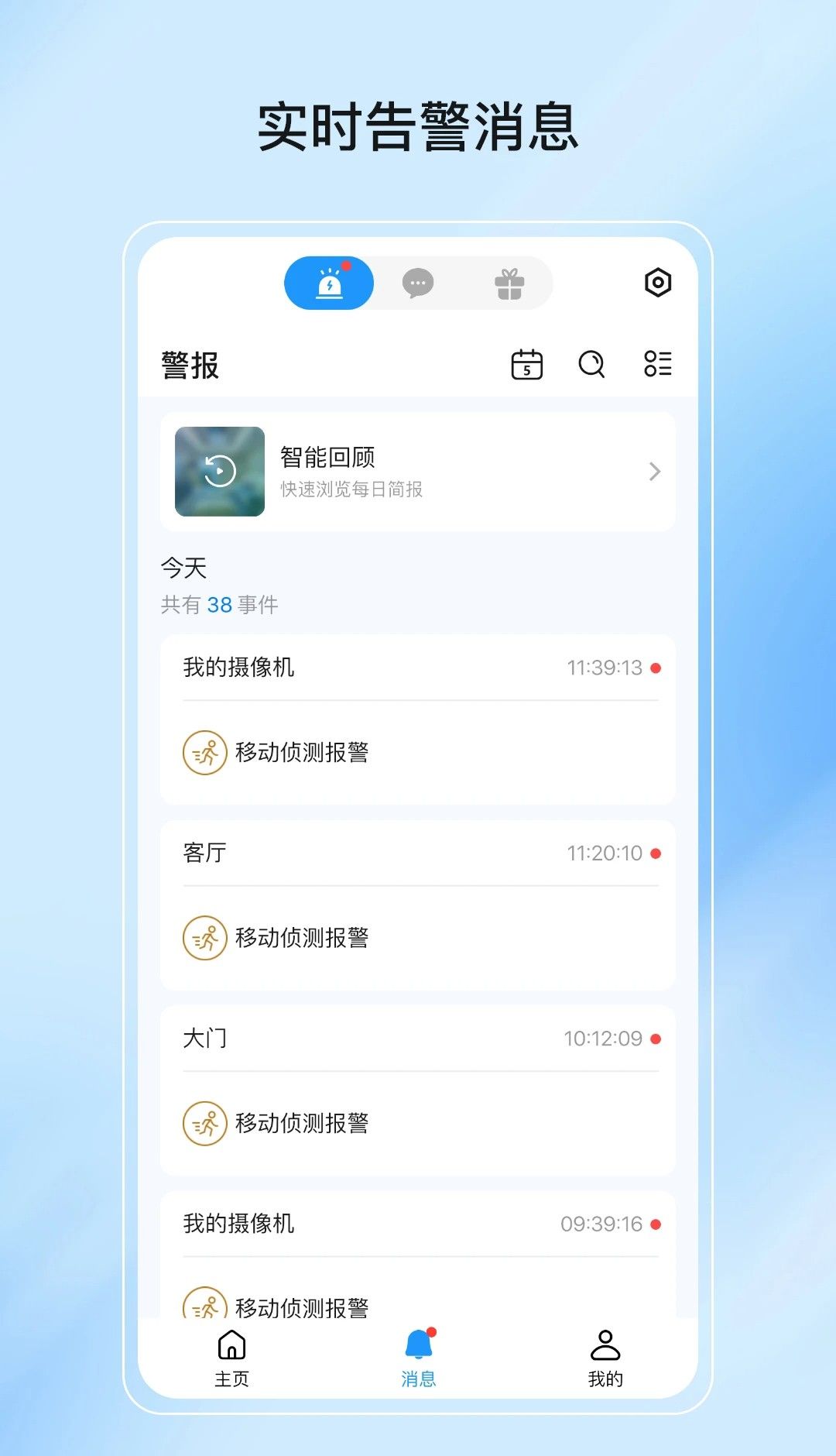This screenshot has height=1456, width=836.
Task: Expand the 智能回顾 daily briefing card
Action: (x=654, y=470)
